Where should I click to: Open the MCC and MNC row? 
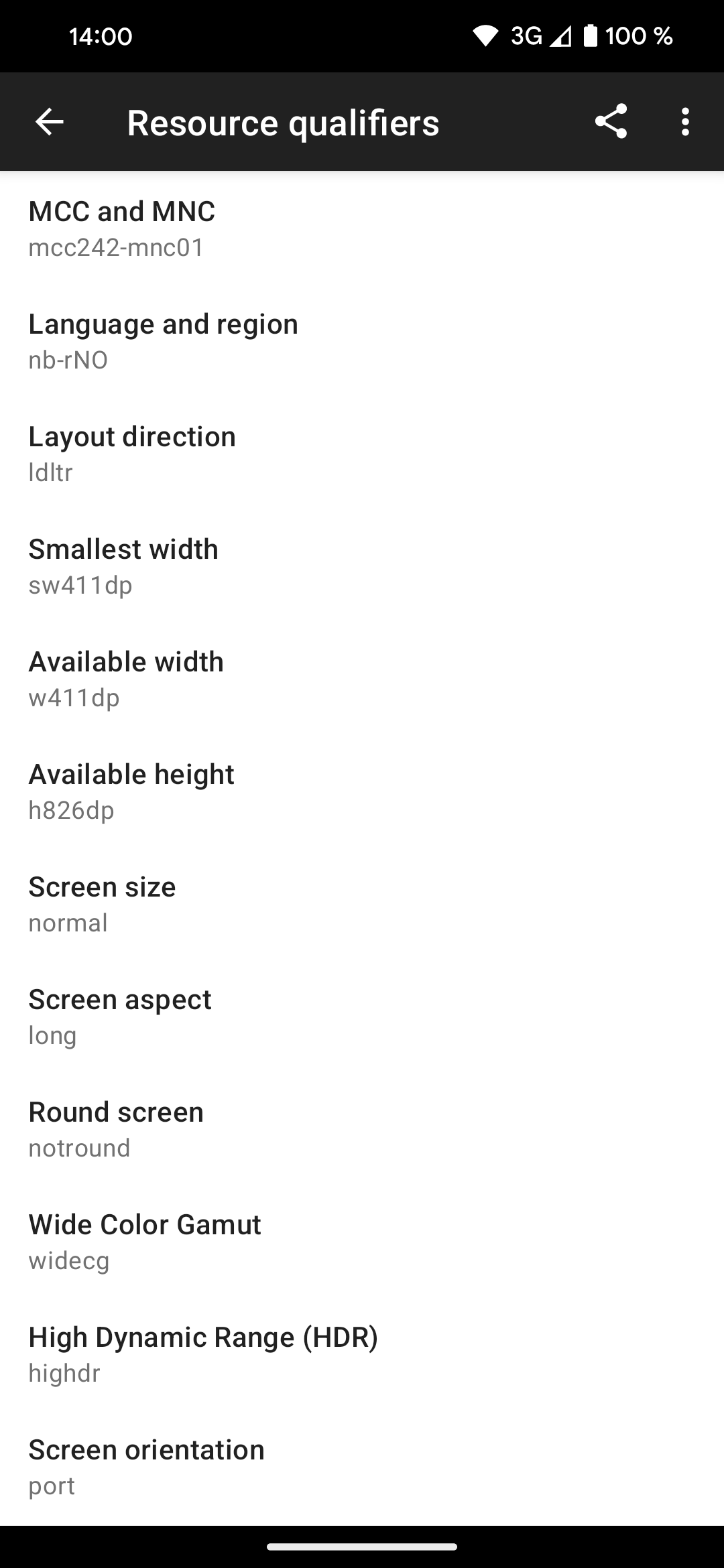[x=362, y=228]
